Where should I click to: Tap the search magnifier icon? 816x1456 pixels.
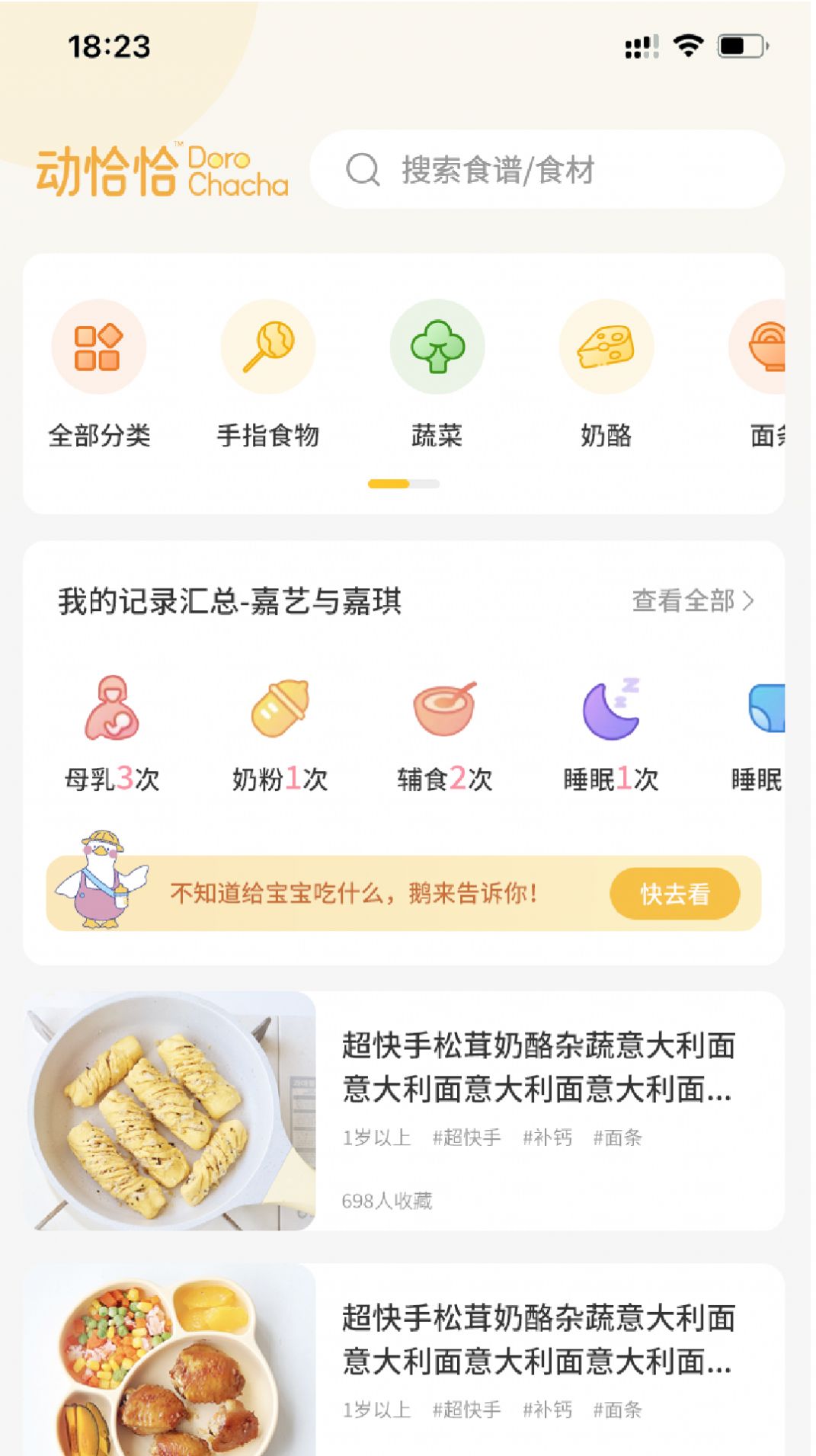(x=364, y=172)
